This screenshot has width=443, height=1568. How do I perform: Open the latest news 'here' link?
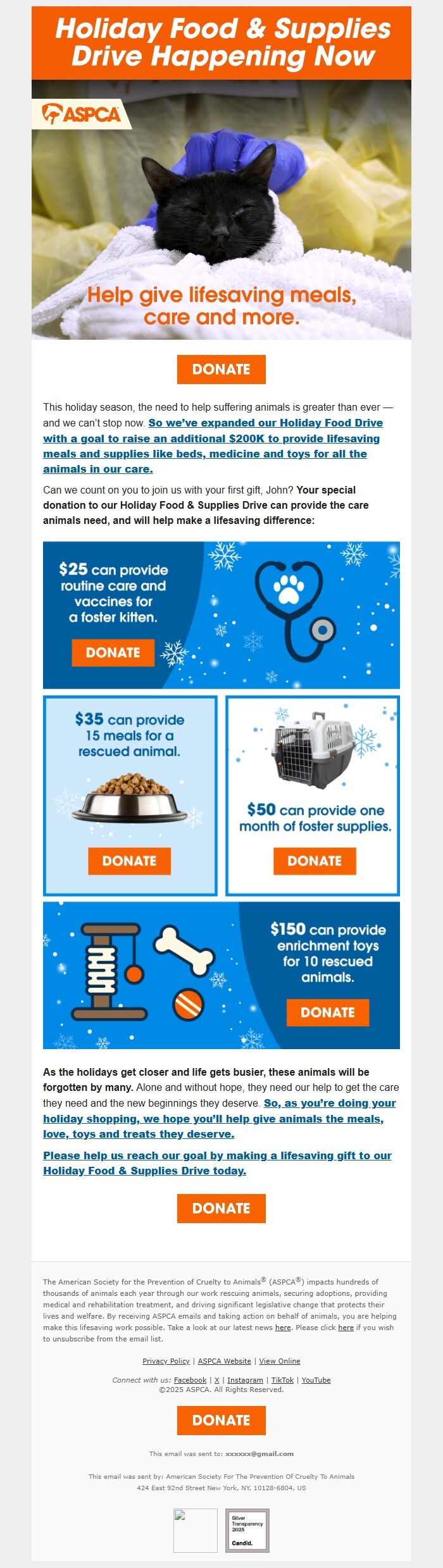[283, 1328]
